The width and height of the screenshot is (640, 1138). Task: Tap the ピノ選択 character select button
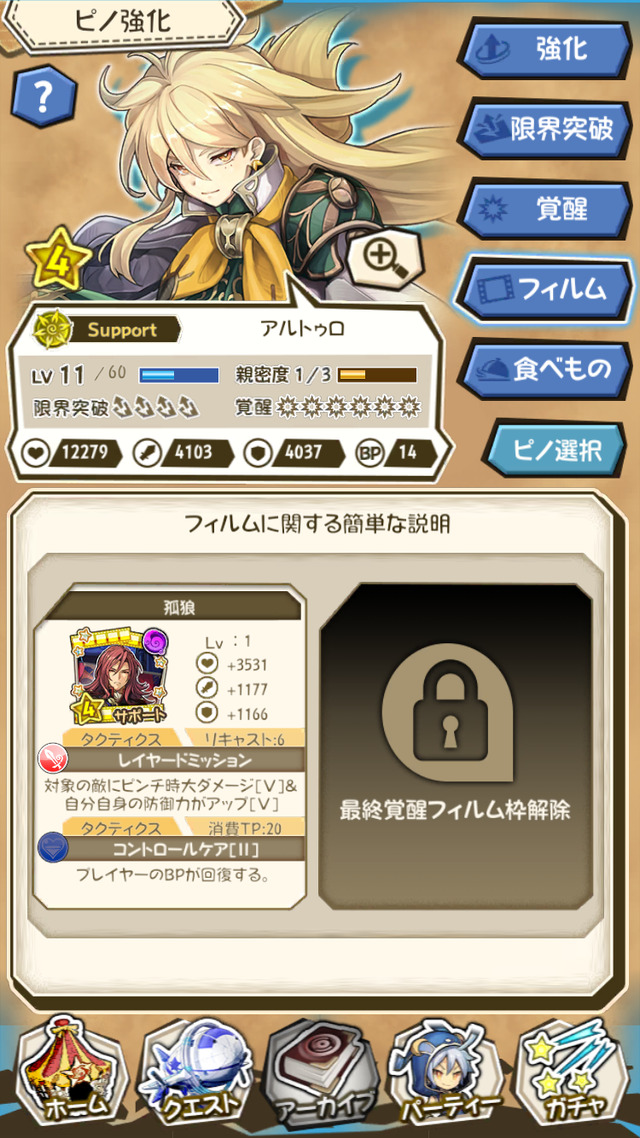(x=556, y=449)
